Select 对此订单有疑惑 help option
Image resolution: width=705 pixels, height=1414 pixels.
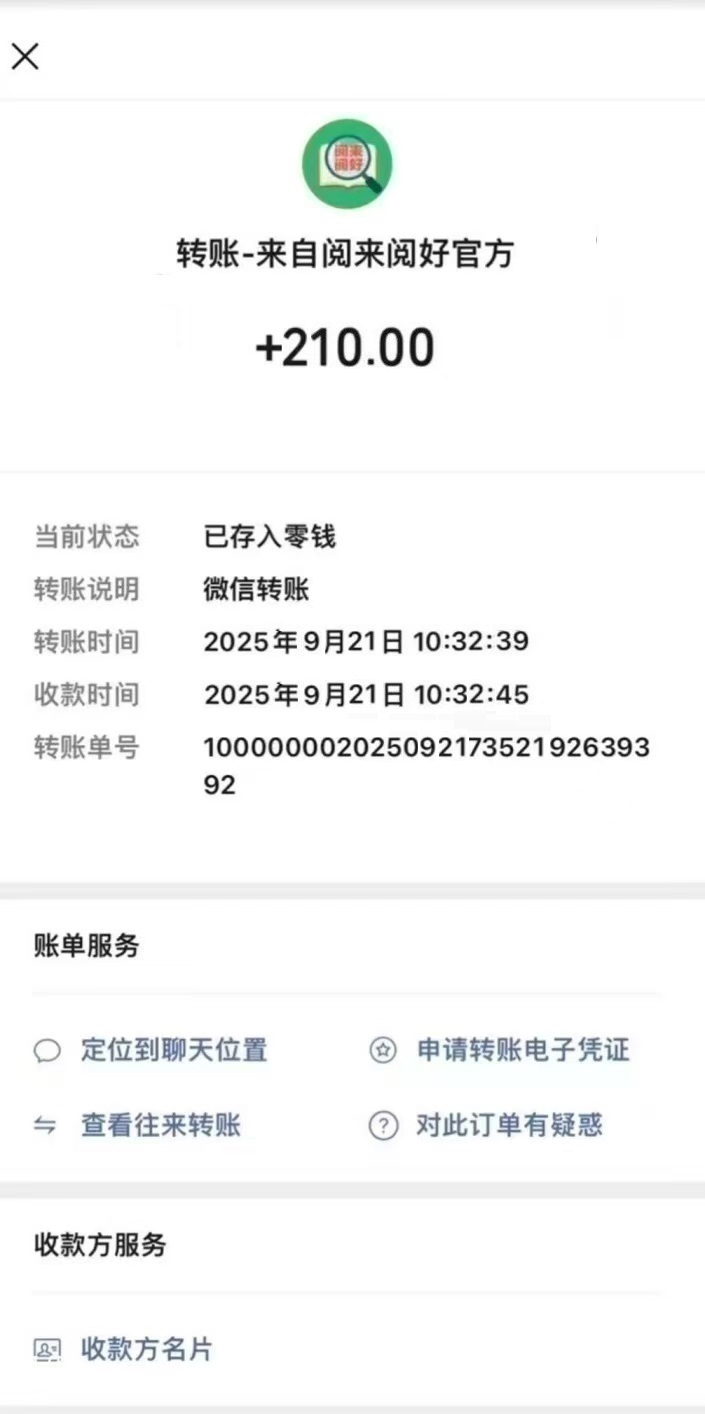[508, 1125]
